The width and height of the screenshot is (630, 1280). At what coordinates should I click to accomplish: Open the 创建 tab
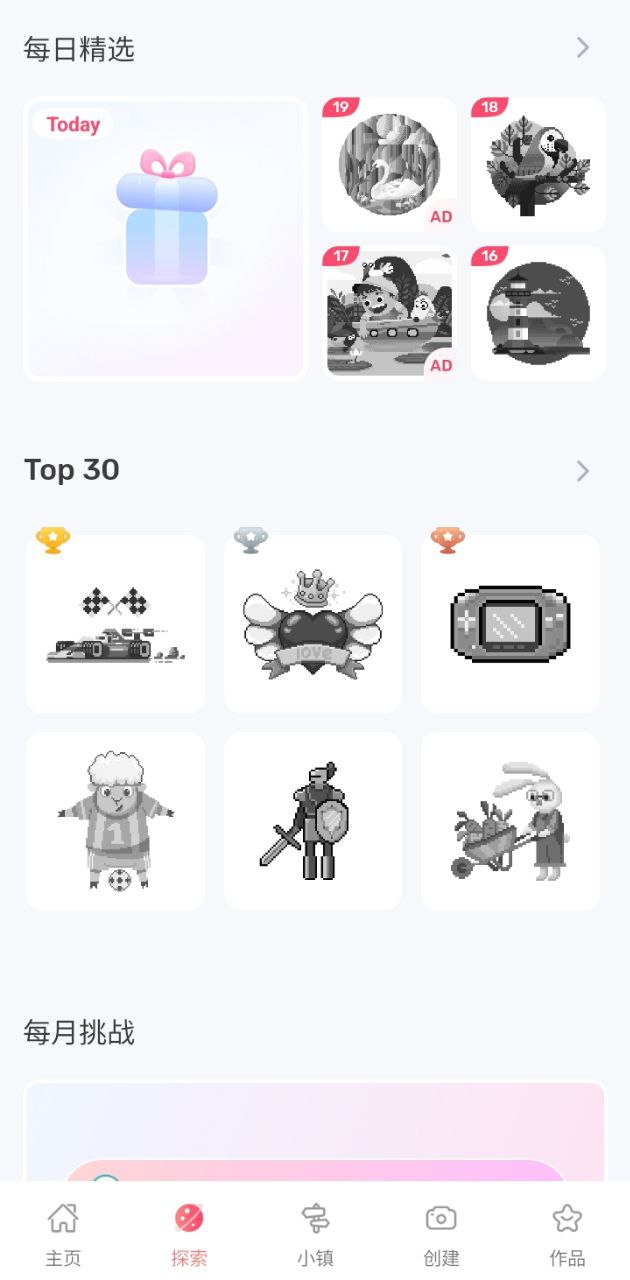441,1233
